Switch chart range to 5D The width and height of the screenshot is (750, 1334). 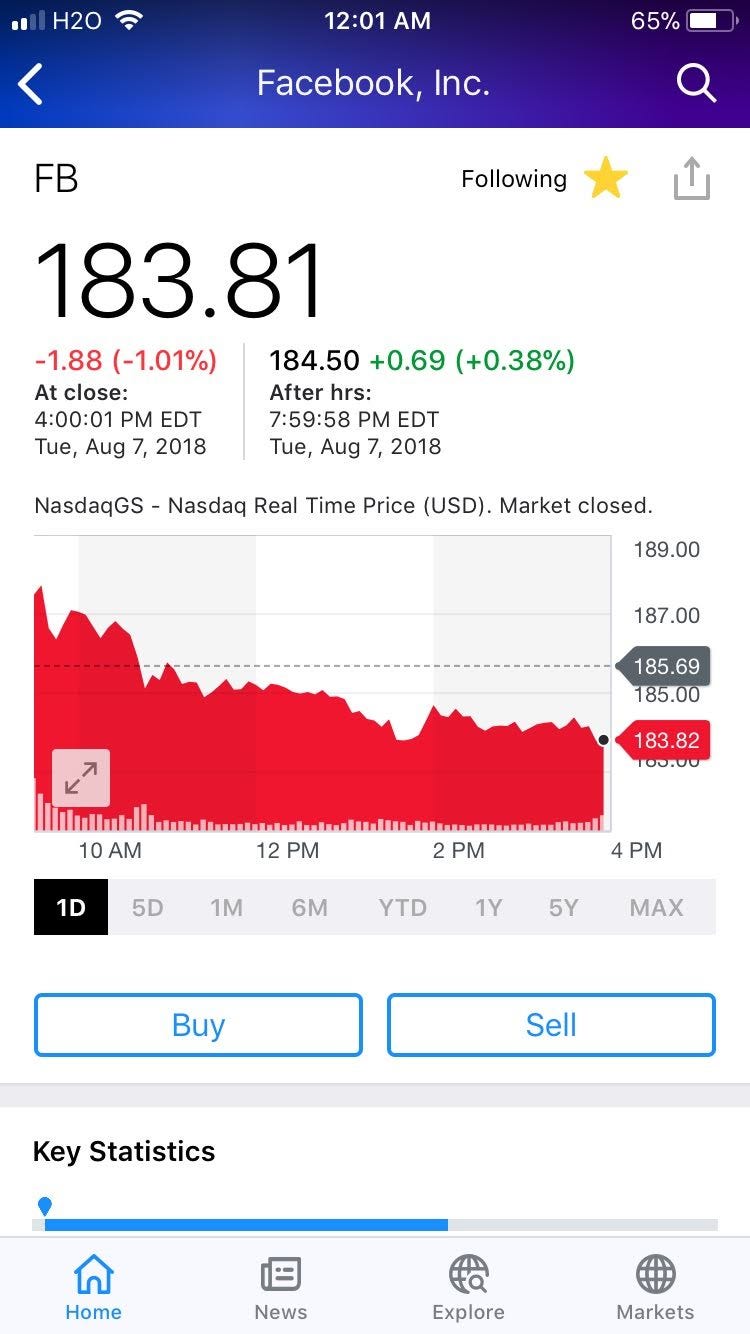tap(147, 908)
